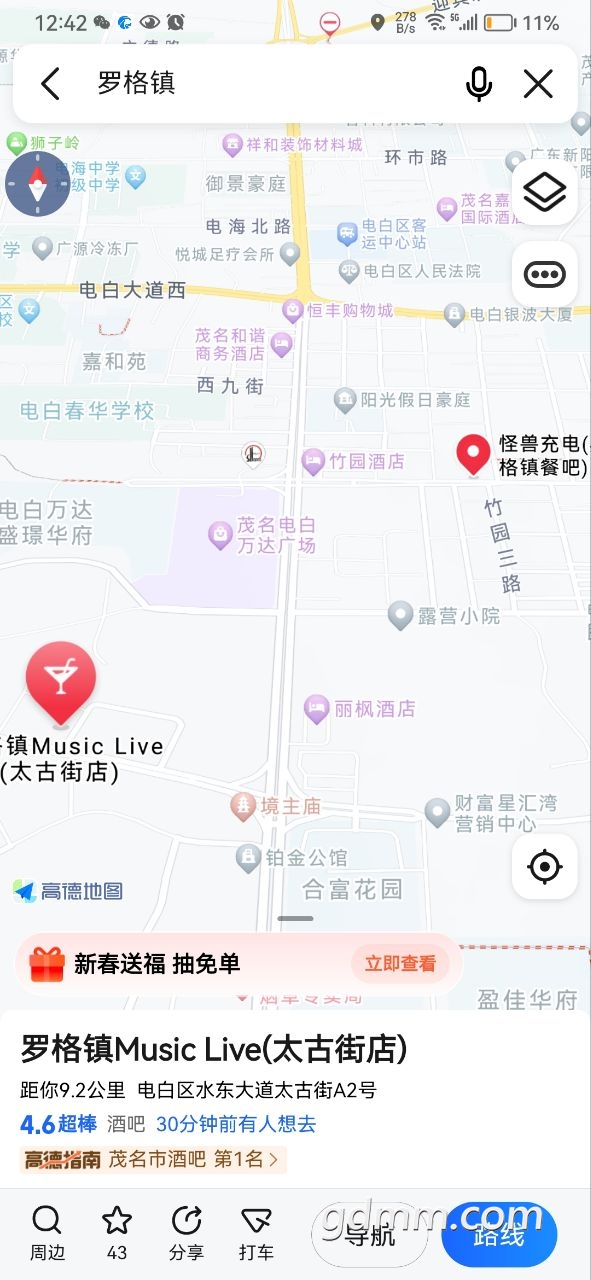Tap the 罗格镇 search field
591x1280 pixels.
click(270, 84)
